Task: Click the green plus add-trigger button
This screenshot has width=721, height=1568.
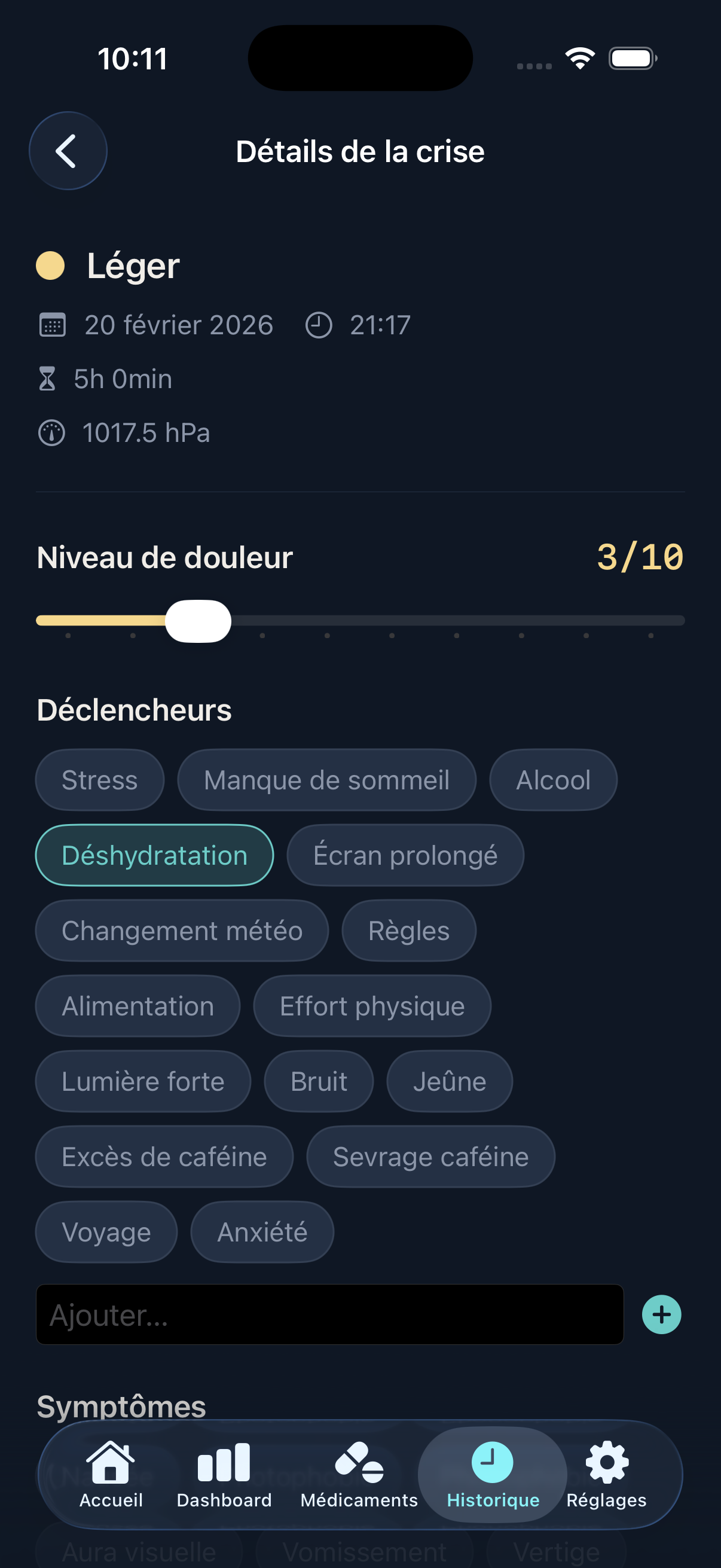Action: coord(661,1315)
